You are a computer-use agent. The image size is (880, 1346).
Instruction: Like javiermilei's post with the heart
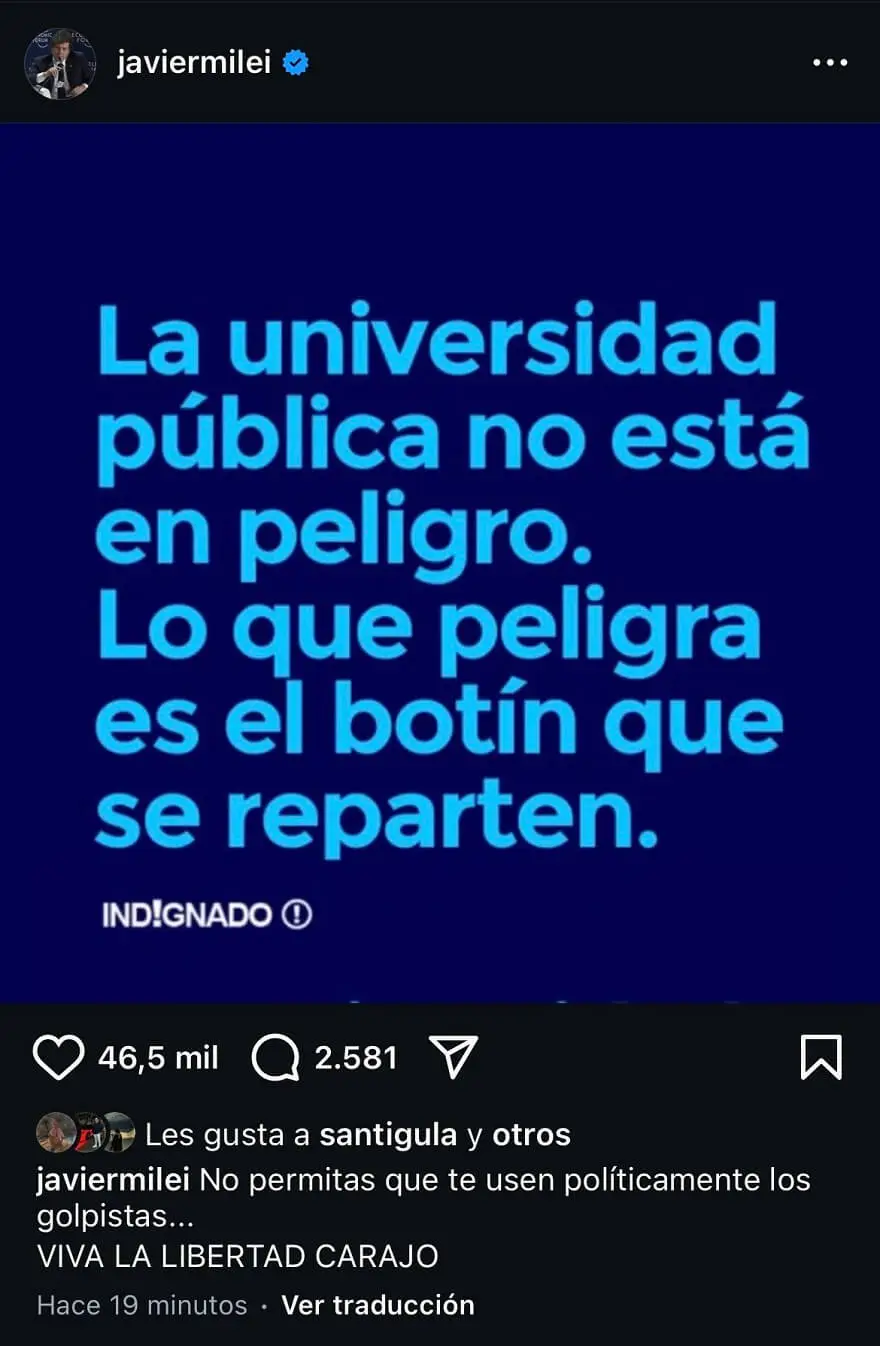pos(58,1058)
